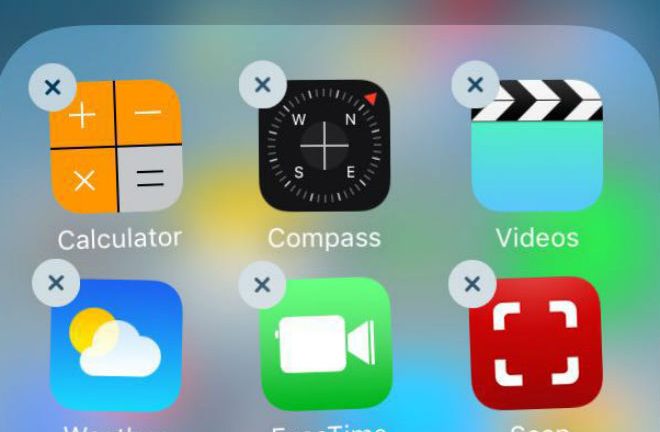The height and width of the screenshot is (432, 660).
Task: Remove Compass using its X badge
Action: point(263,86)
